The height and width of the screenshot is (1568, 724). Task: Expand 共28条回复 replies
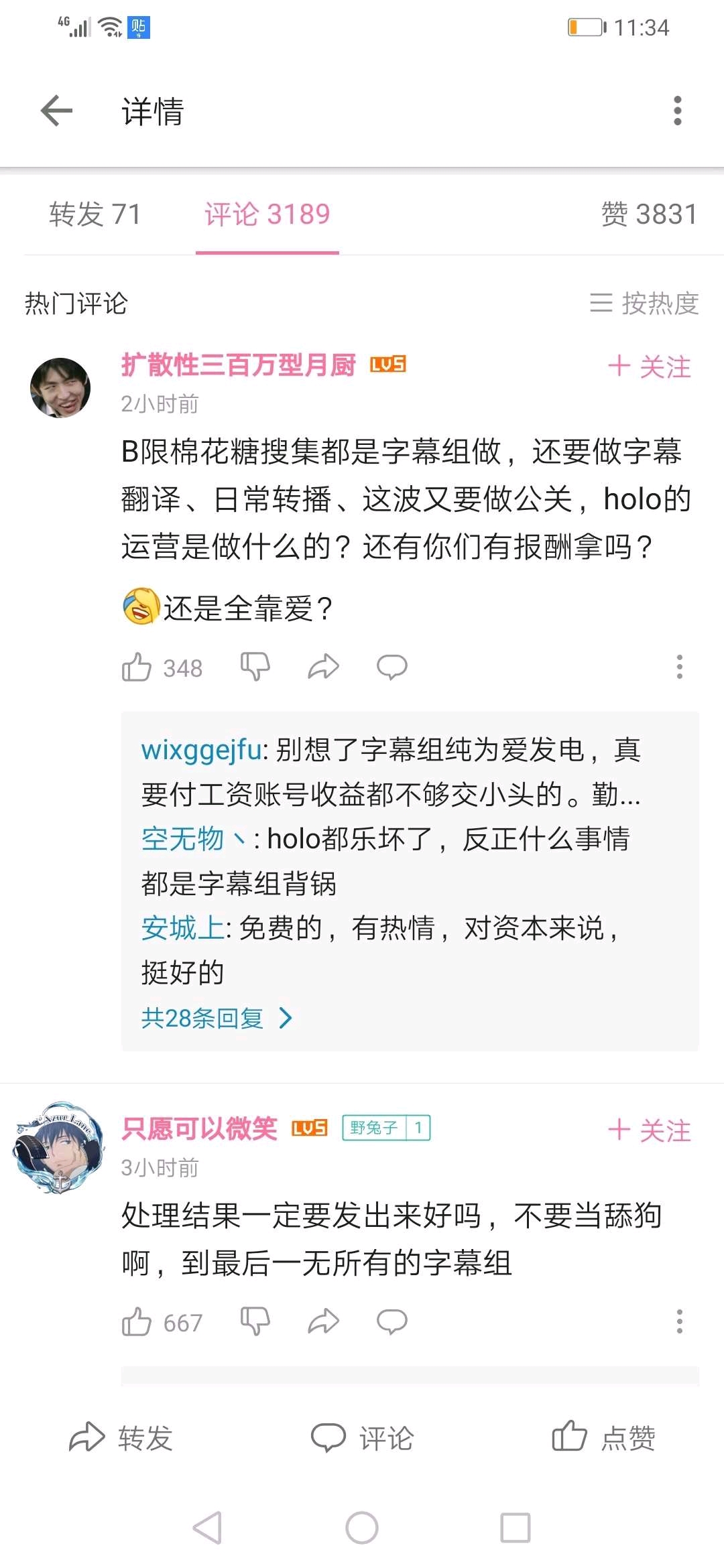pyautogui.click(x=216, y=1018)
